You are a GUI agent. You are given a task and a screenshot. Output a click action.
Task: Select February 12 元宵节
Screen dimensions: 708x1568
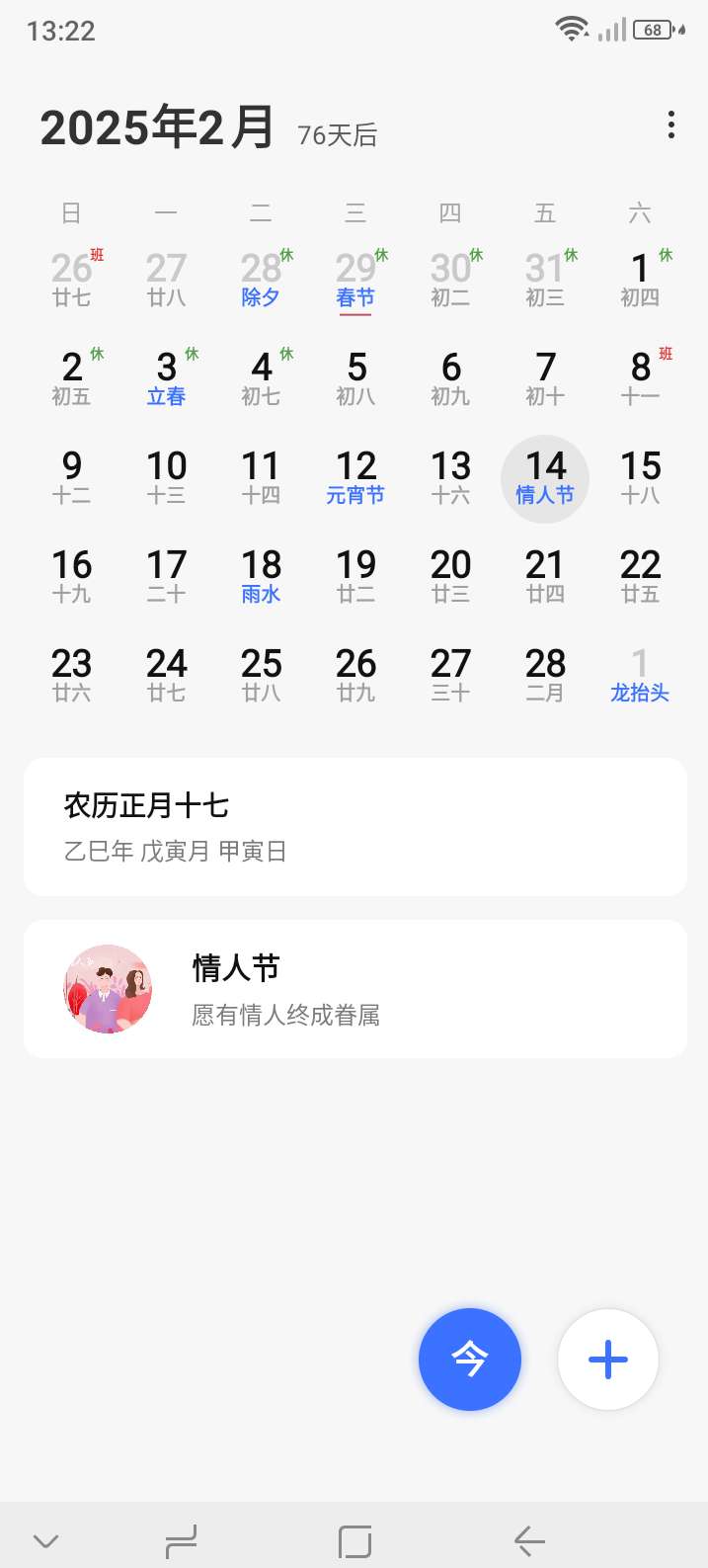tap(355, 477)
